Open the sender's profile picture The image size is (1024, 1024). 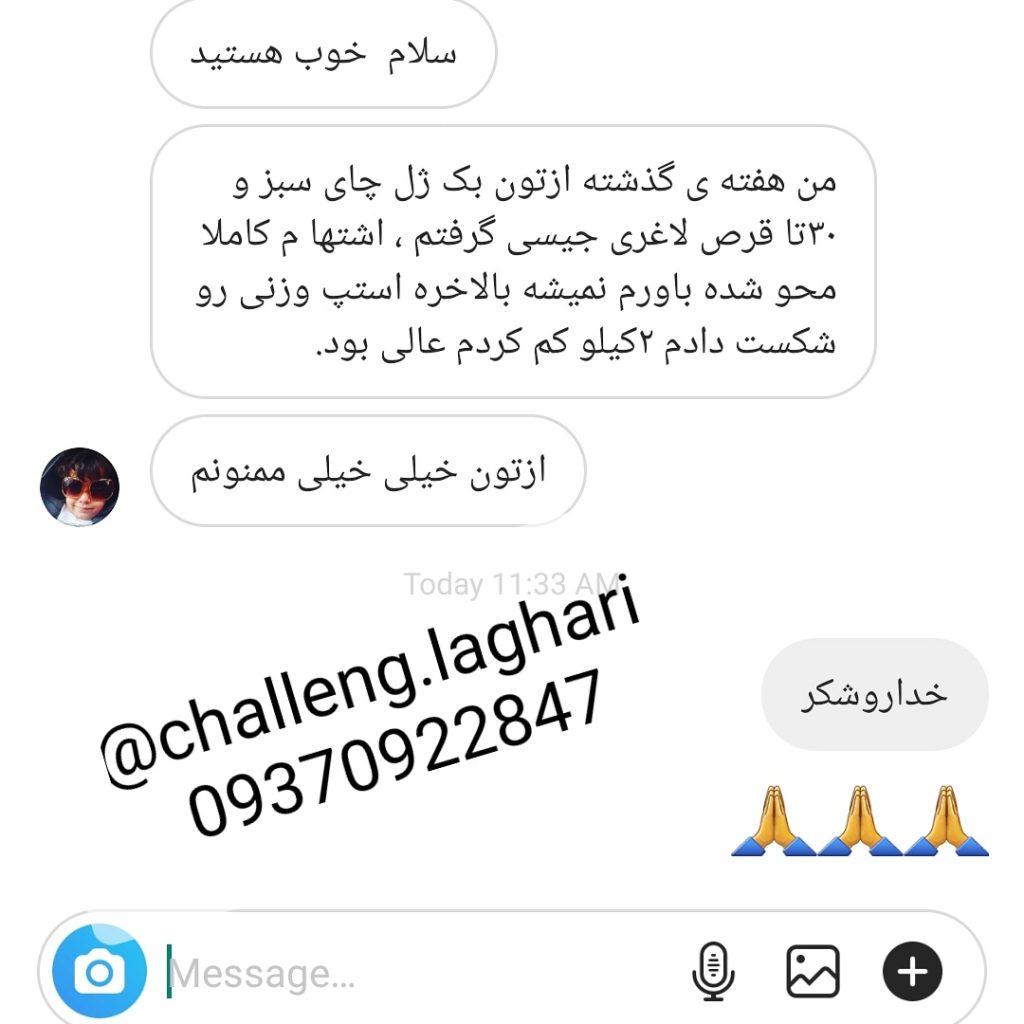79,488
